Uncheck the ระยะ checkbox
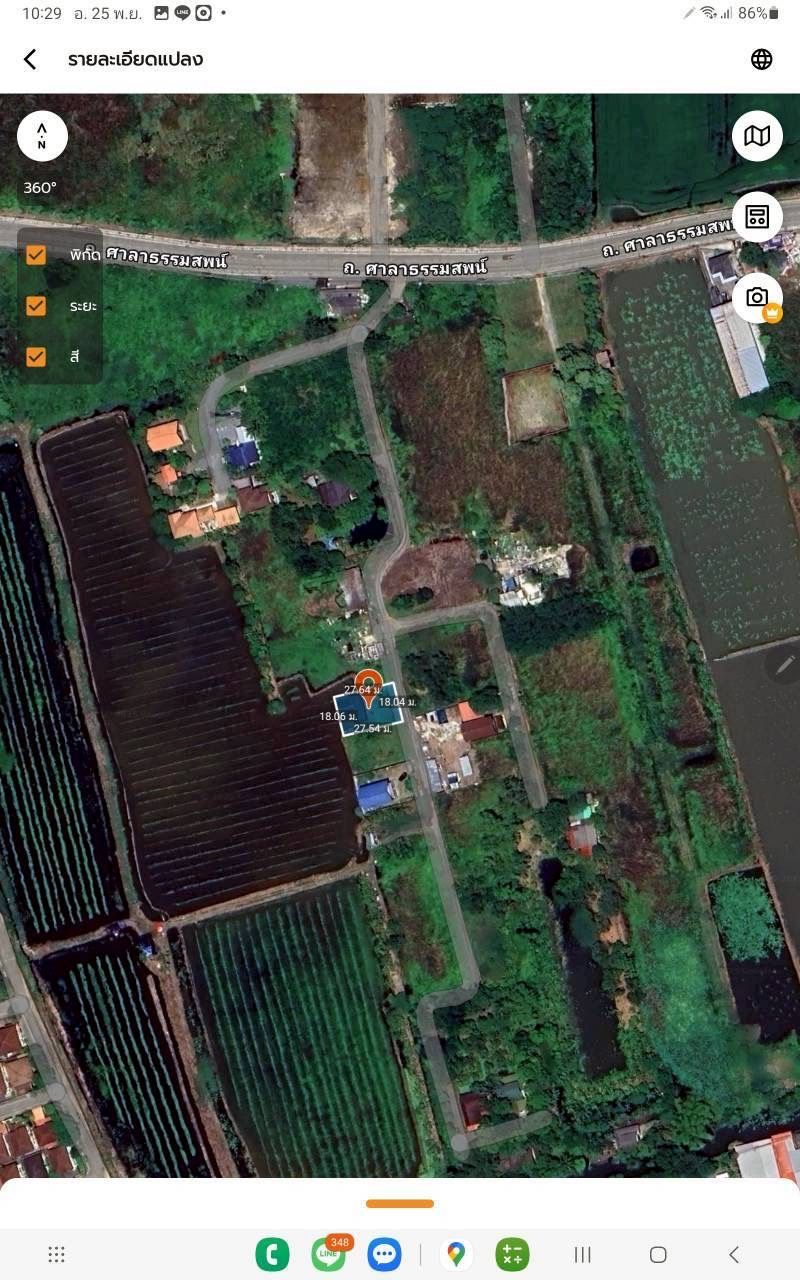800x1280 pixels. pos(36,305)
